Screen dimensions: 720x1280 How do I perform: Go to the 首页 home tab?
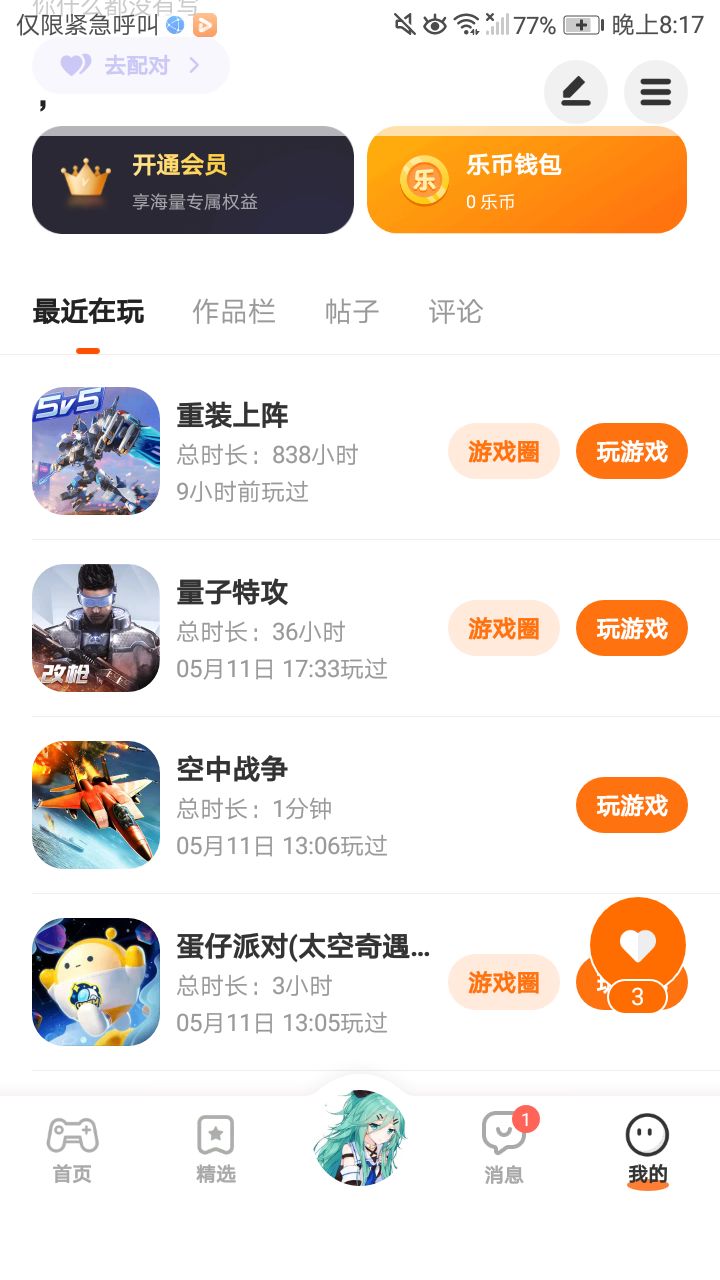(72, 1150)
